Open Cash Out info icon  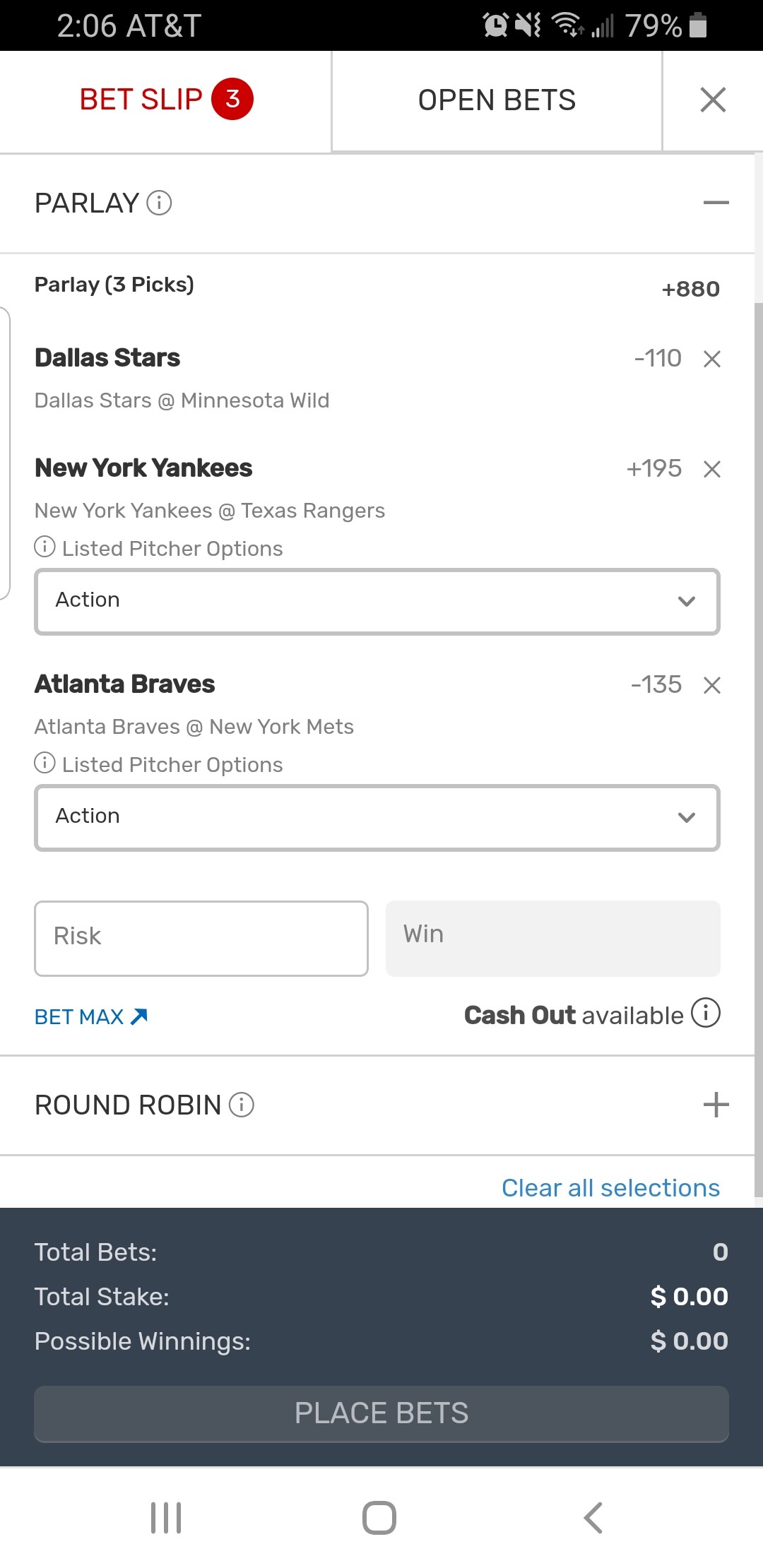pyautogui.click(x=705, y=1013)
